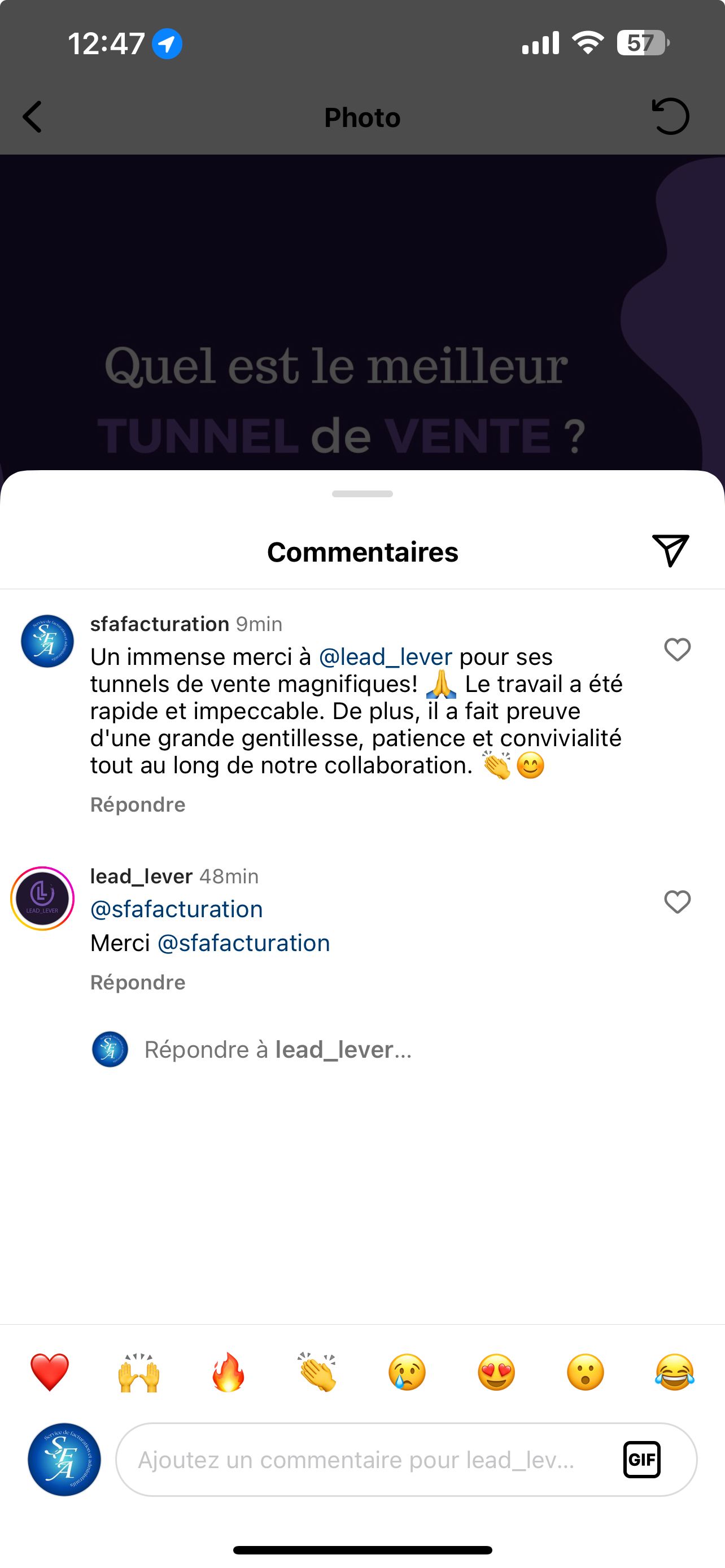Tap the refresh icon in the header
725x1568 pixels.
coord(670,116)
